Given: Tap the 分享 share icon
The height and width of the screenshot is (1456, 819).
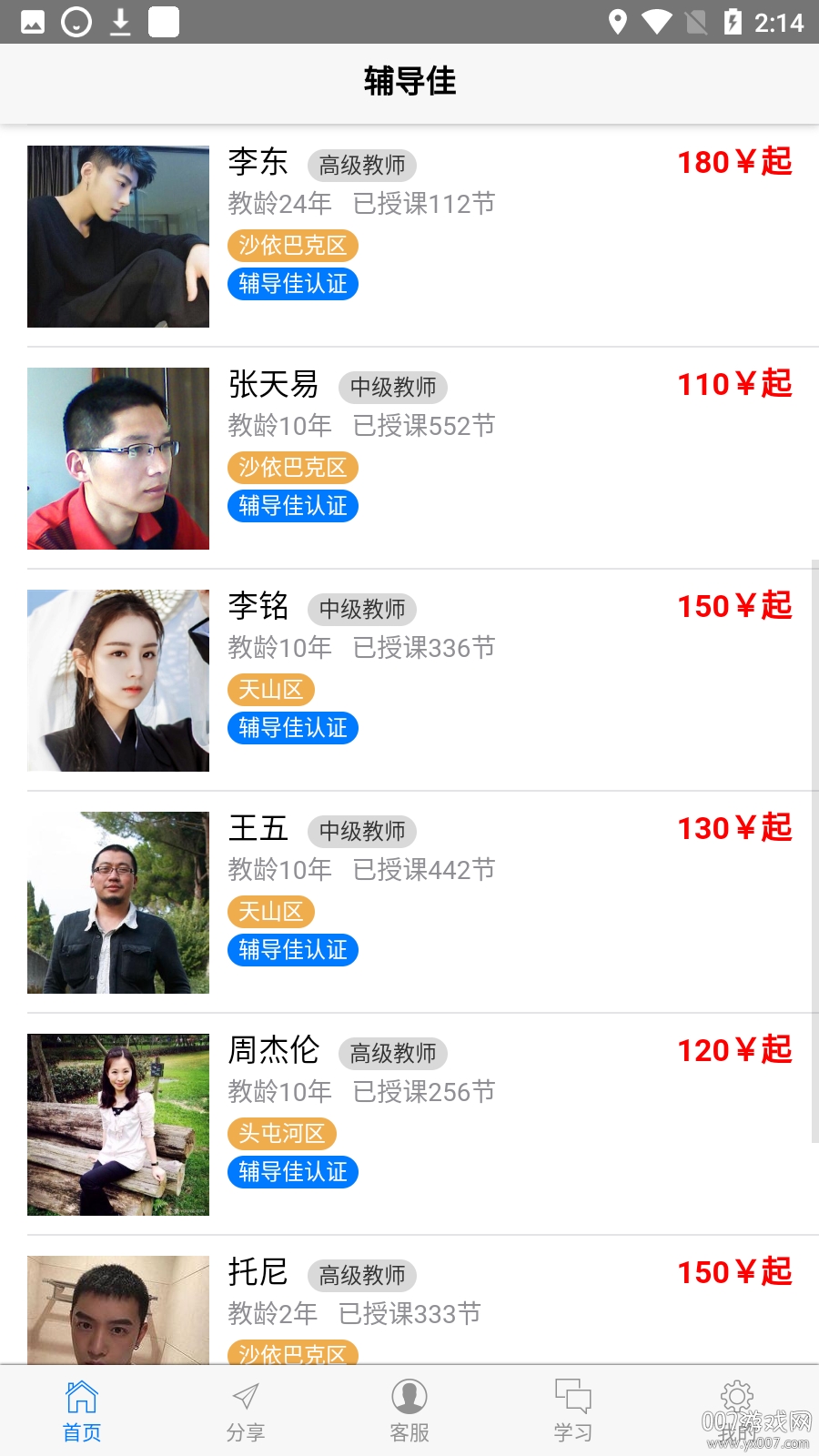Looking at the screenshot, I should (245, 1395).
